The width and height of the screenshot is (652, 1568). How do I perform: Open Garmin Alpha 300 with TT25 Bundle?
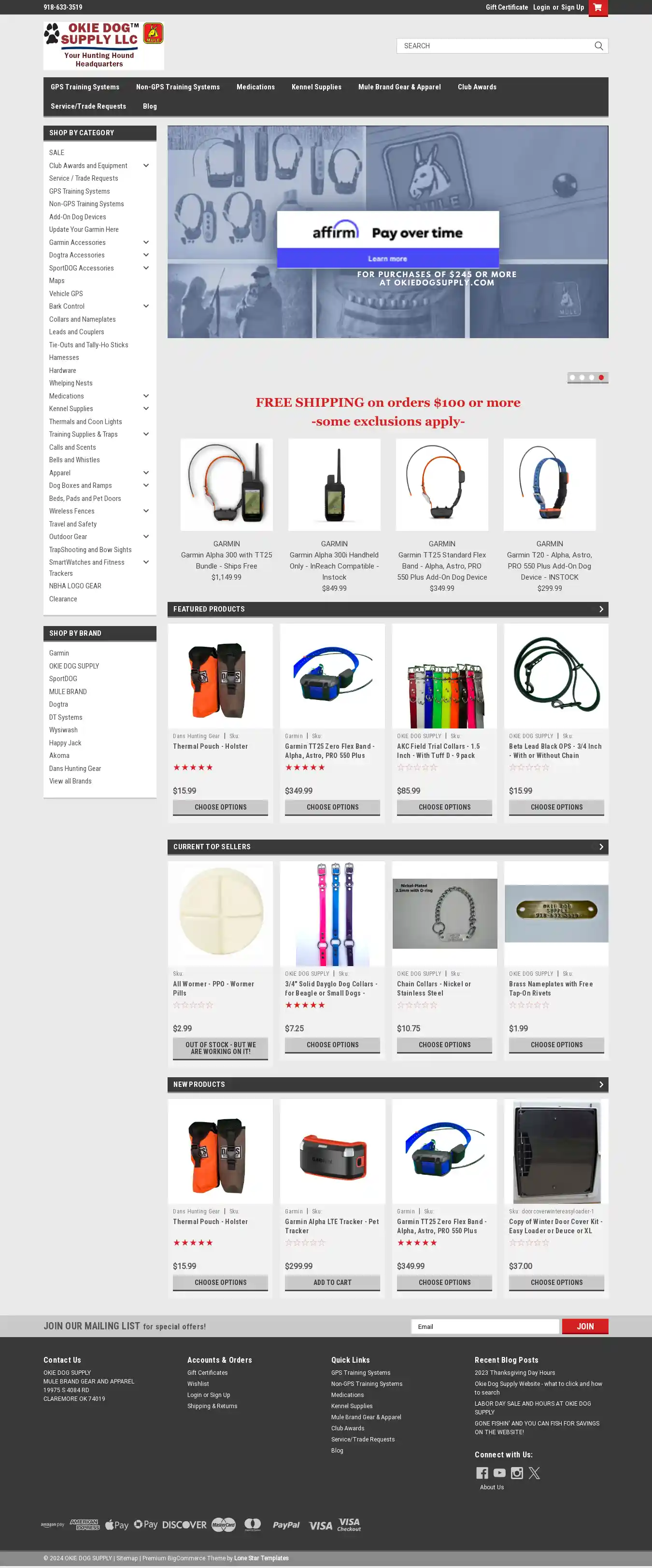coord(227,560)
